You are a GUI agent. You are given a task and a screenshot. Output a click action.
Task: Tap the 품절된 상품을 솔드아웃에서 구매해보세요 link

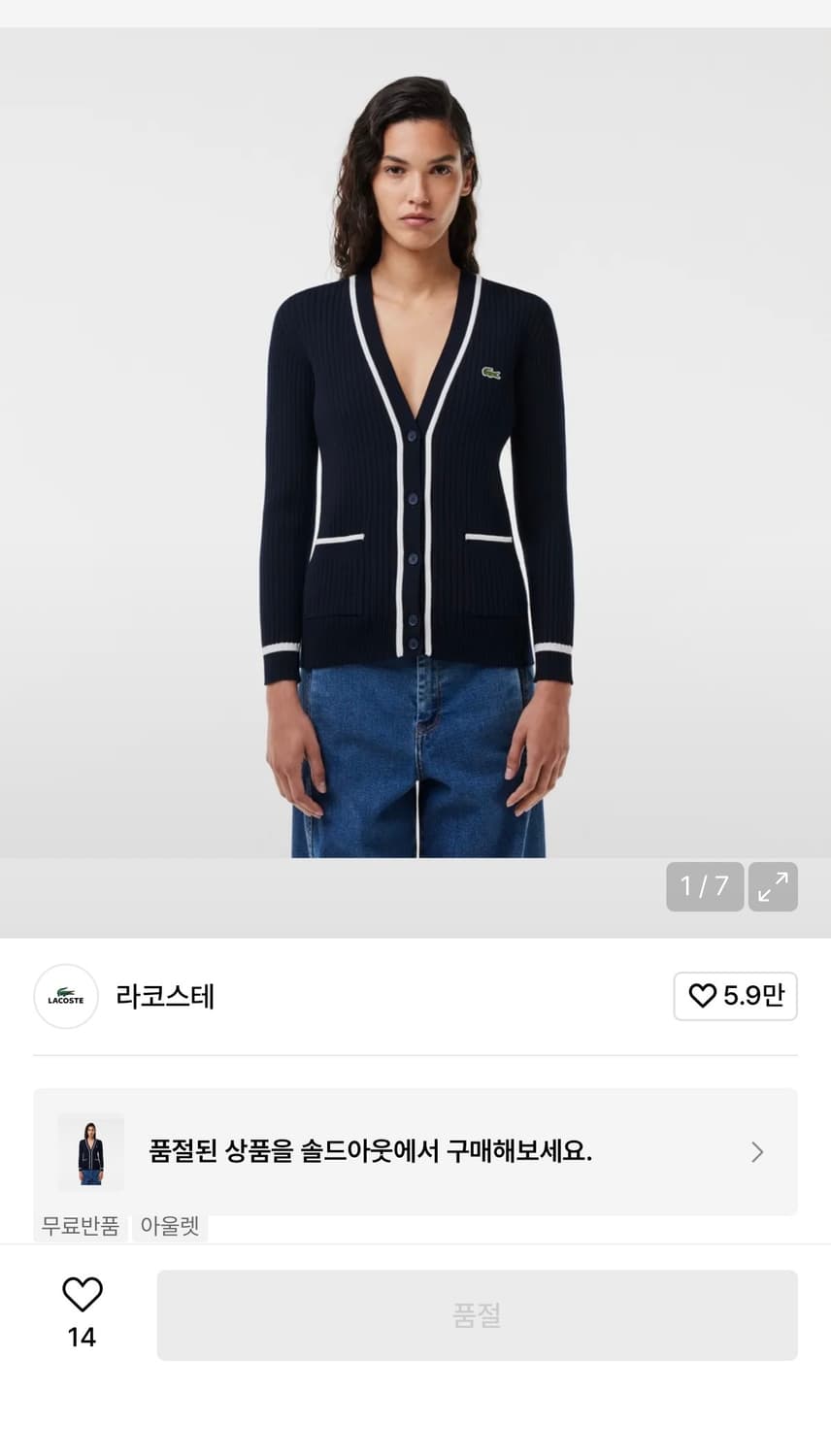375,1152
